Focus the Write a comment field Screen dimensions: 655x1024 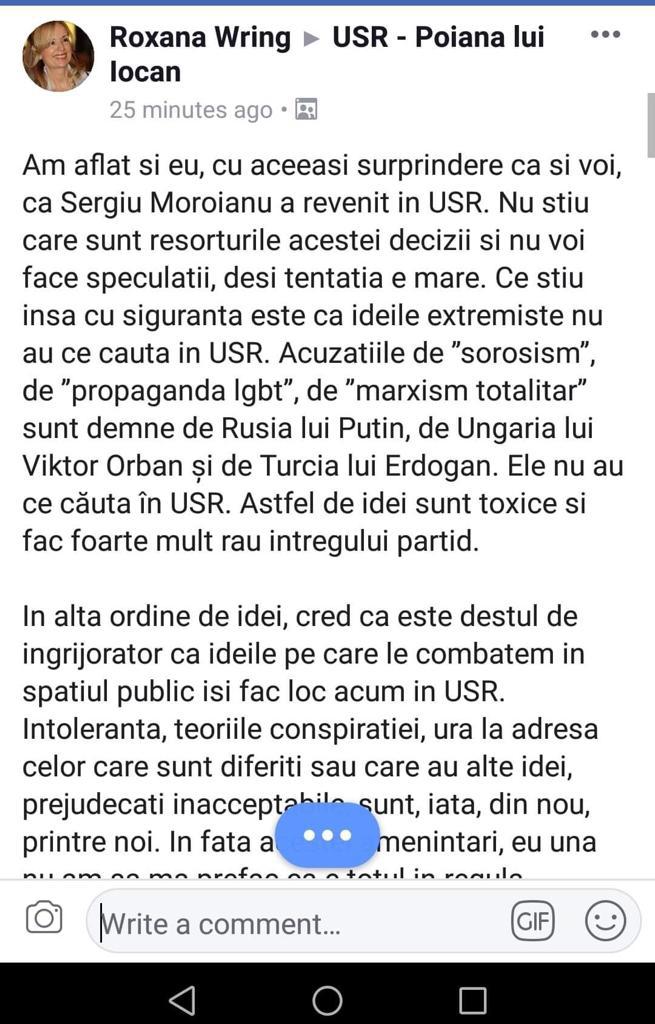click(x=300, y=922)
